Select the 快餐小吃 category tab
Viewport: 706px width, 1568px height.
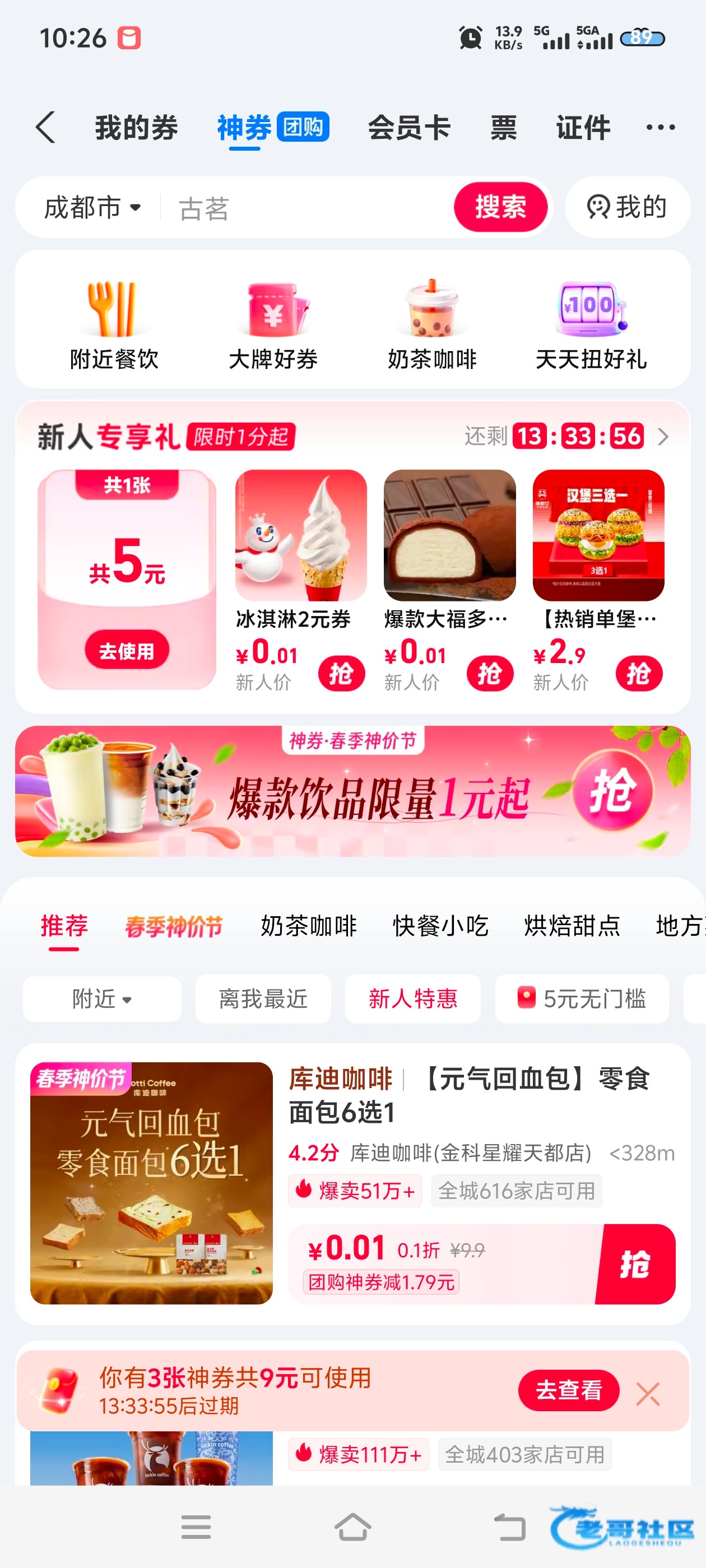coord(440,926)
